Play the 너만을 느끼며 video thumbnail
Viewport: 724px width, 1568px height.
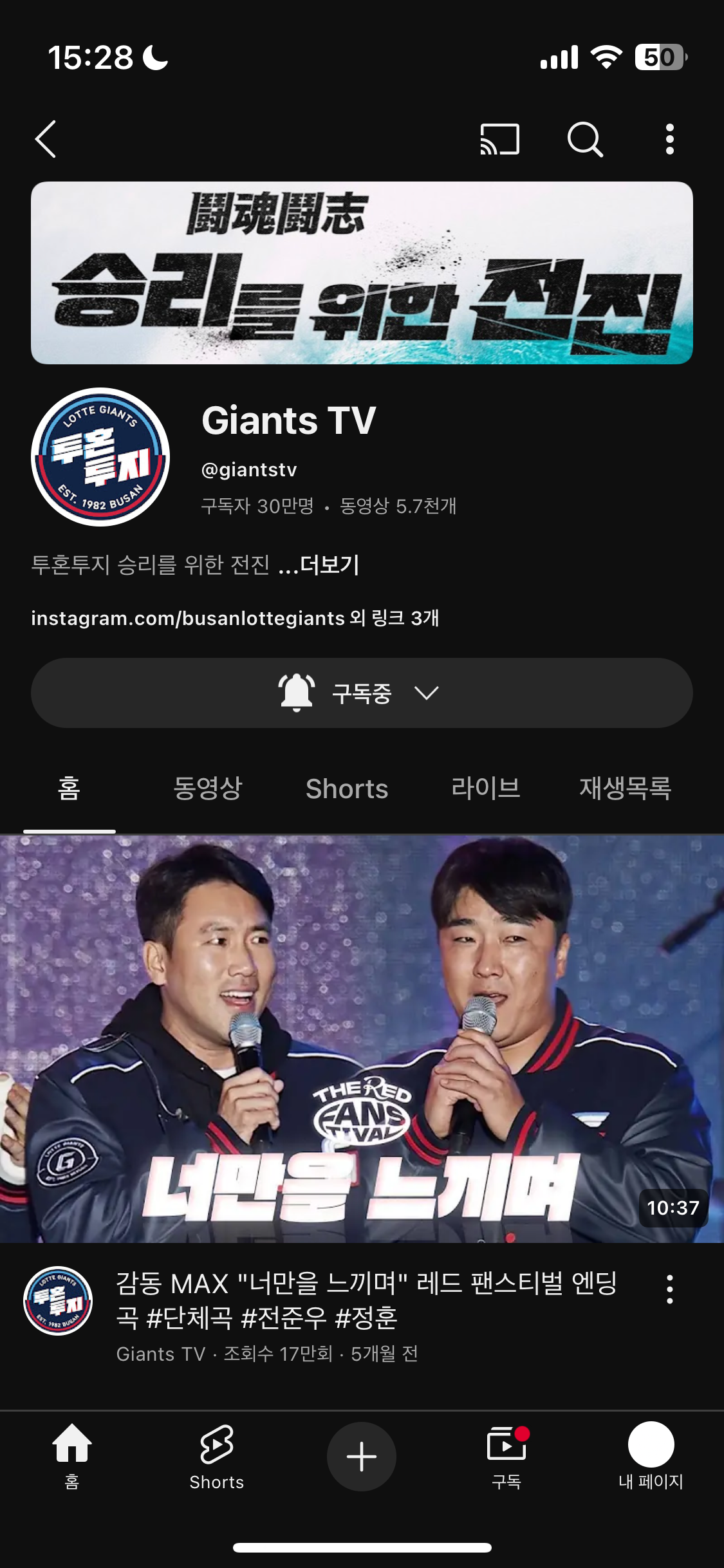pyautogui.click(x=362, y=1039)
